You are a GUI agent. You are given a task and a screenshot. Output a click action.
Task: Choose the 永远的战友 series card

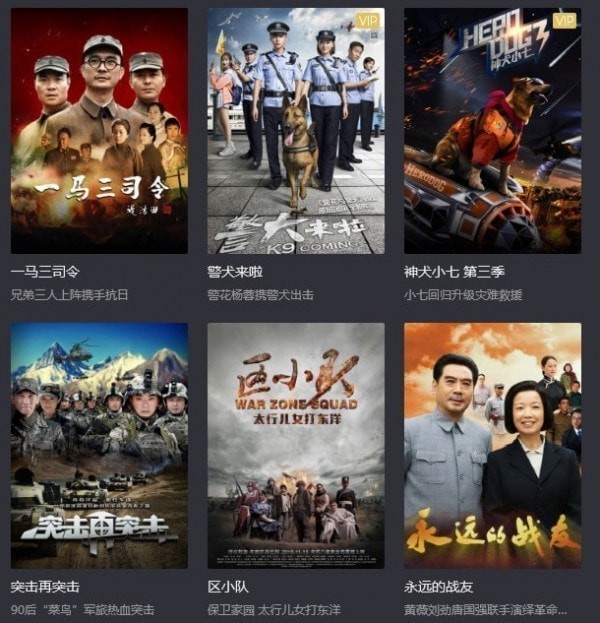pos(492,445)
